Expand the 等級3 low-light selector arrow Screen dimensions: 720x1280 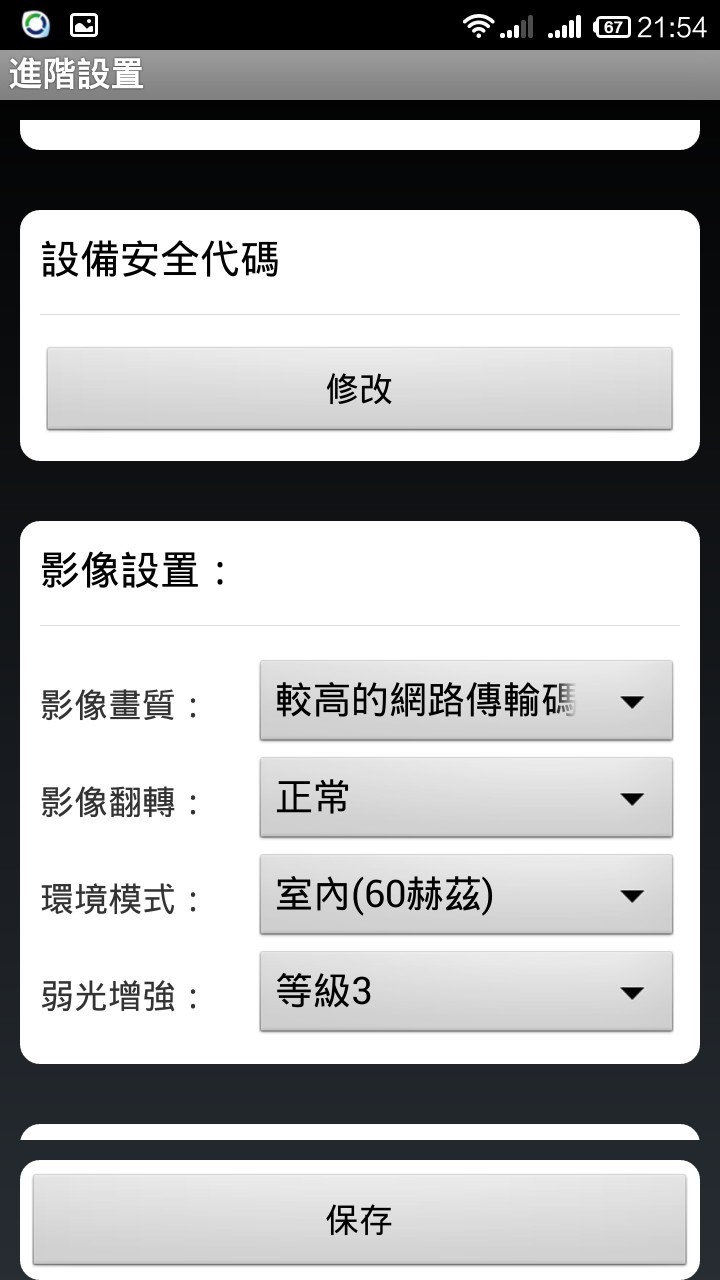(x=633, y=991)
